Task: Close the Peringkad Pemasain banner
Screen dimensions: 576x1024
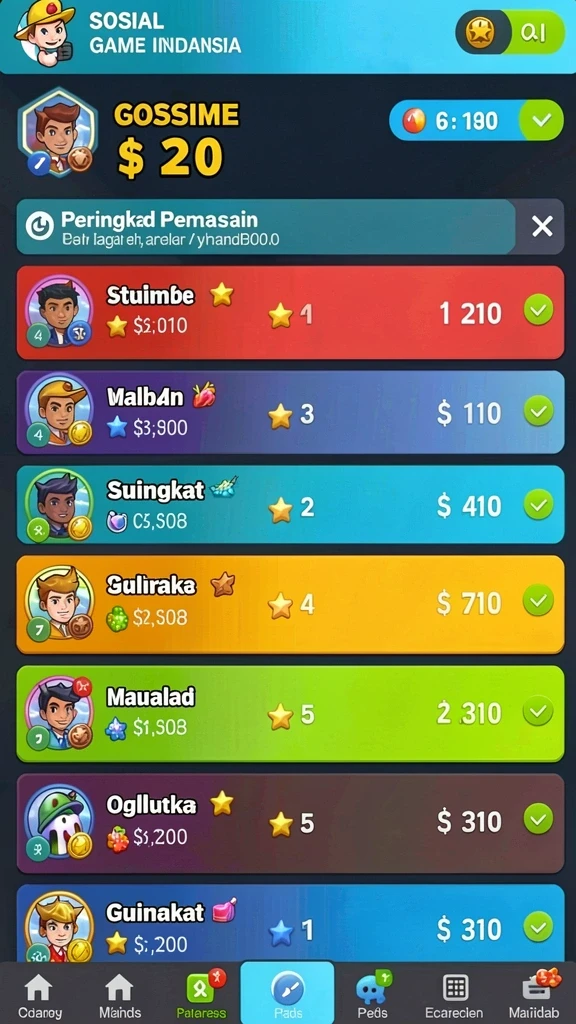Action: (x=541, y=227)
